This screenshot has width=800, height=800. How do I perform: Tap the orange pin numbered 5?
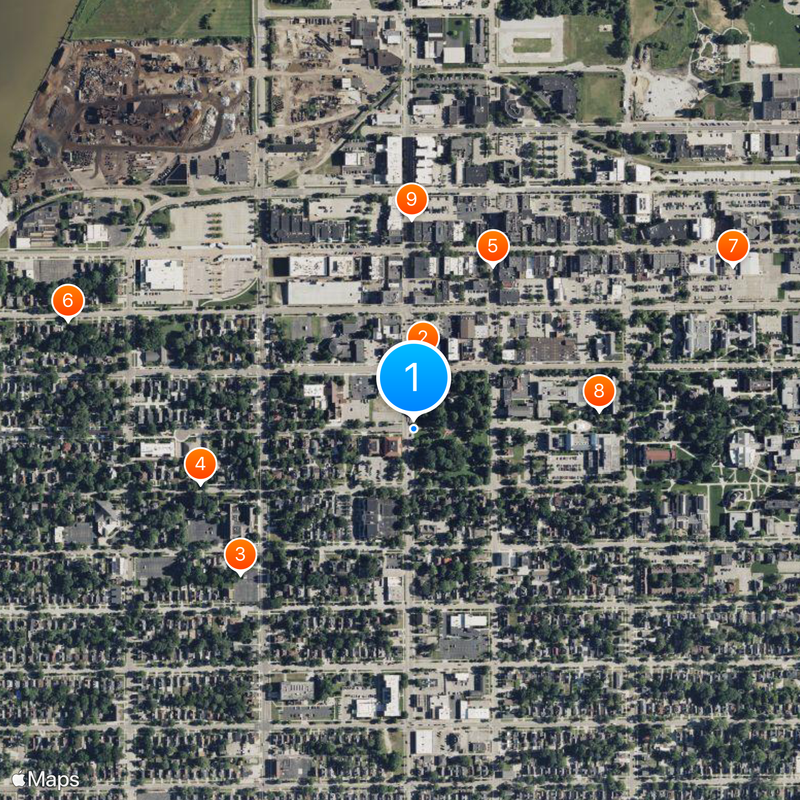(x=492, y=245)
